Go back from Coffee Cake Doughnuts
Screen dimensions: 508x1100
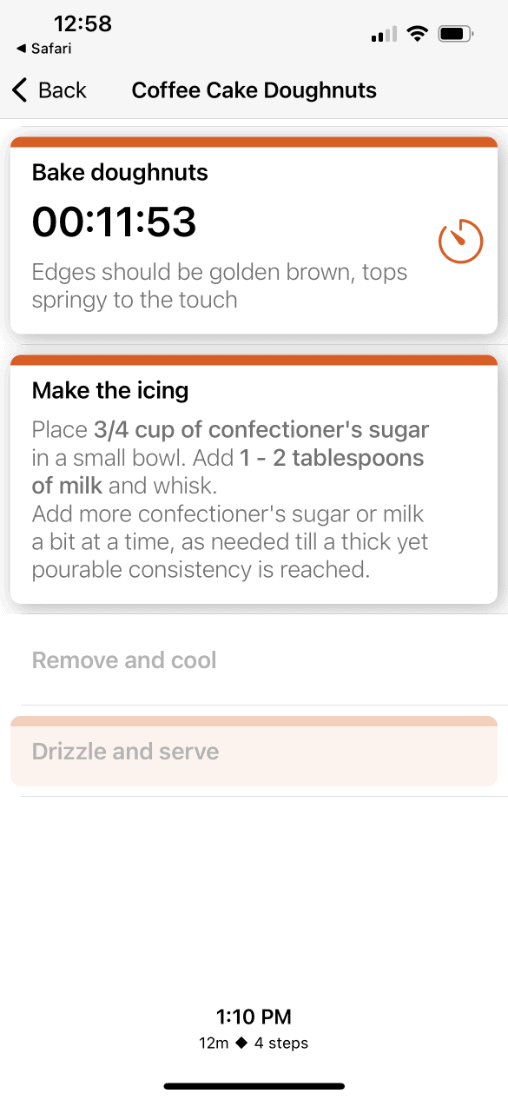[x=49, y=90]
